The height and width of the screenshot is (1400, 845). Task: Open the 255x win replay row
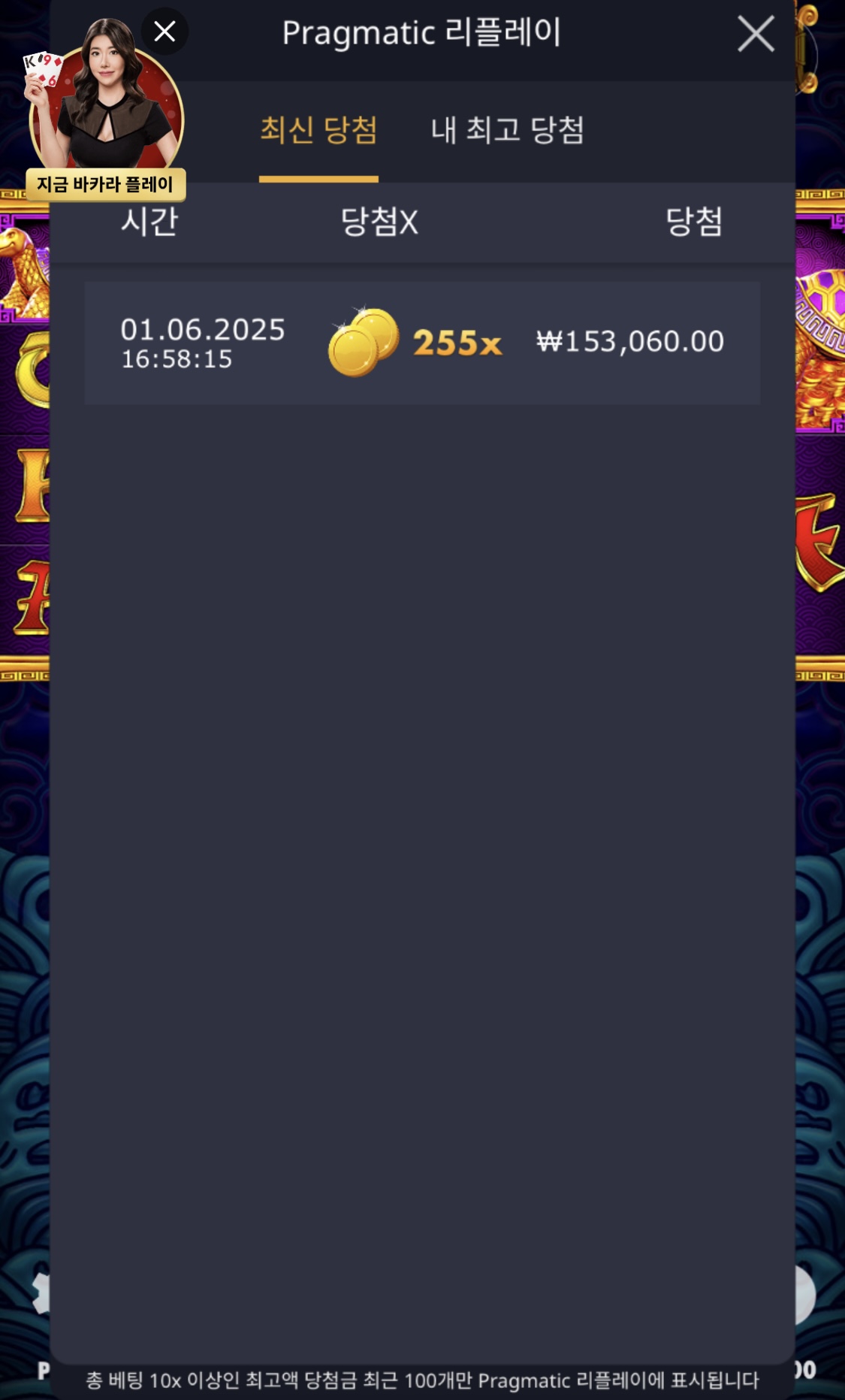[421, 343]
